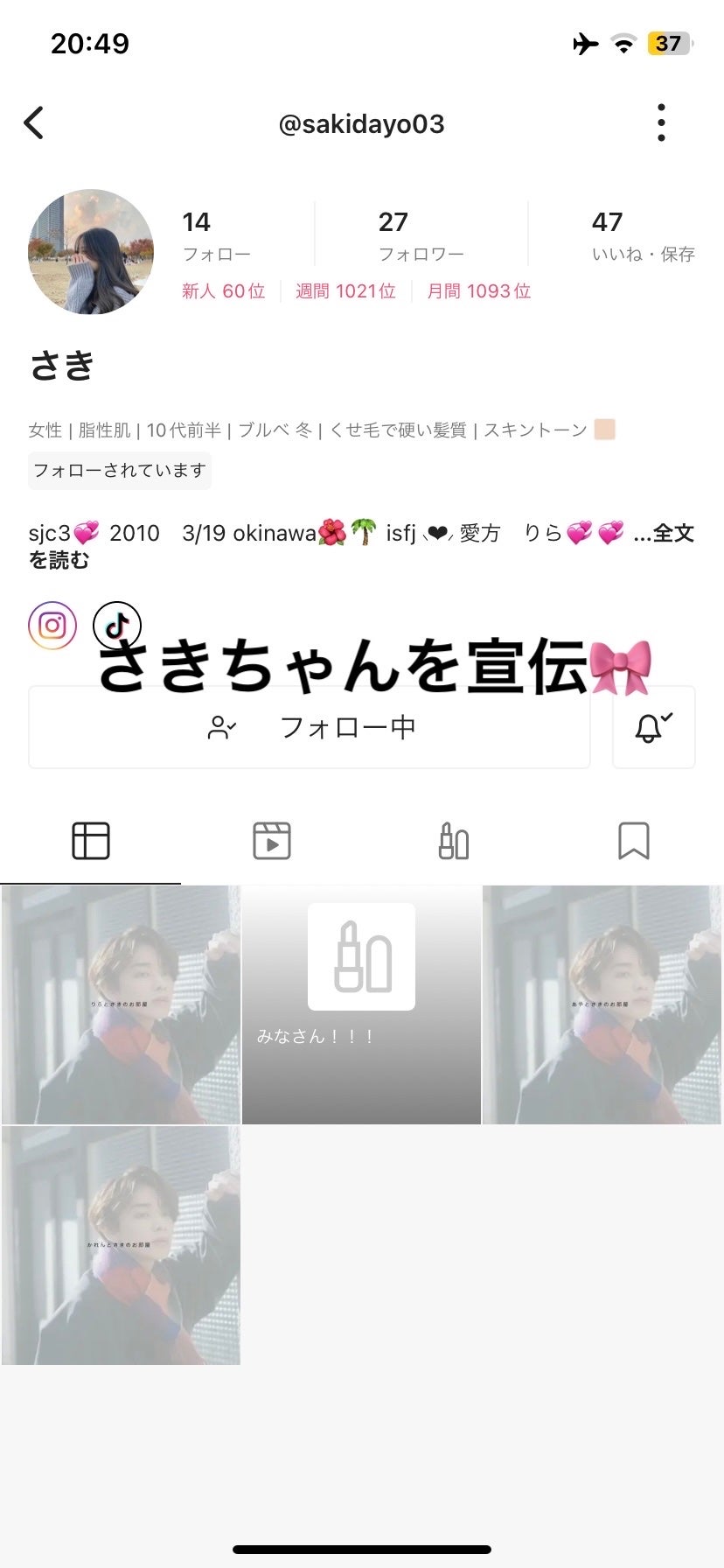
Task: Open the three-dot overflow menu
Action: [x=661, y=123]
